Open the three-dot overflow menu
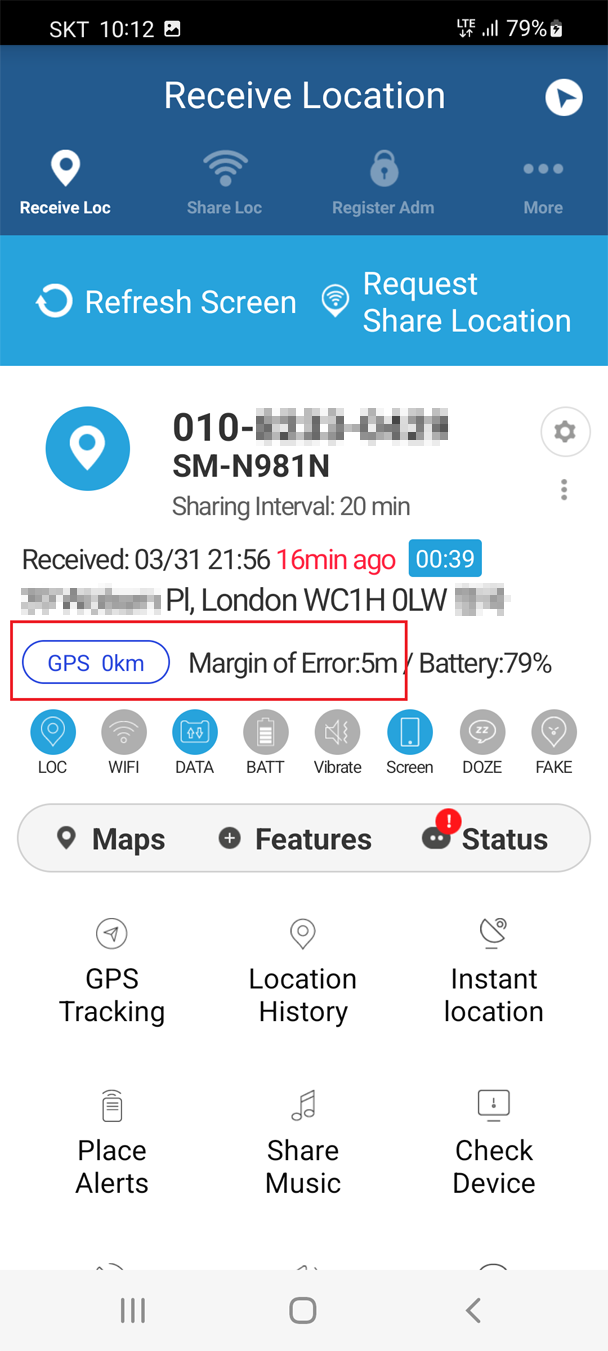The height and width of the screenshot is (1351, 608). 565,489
